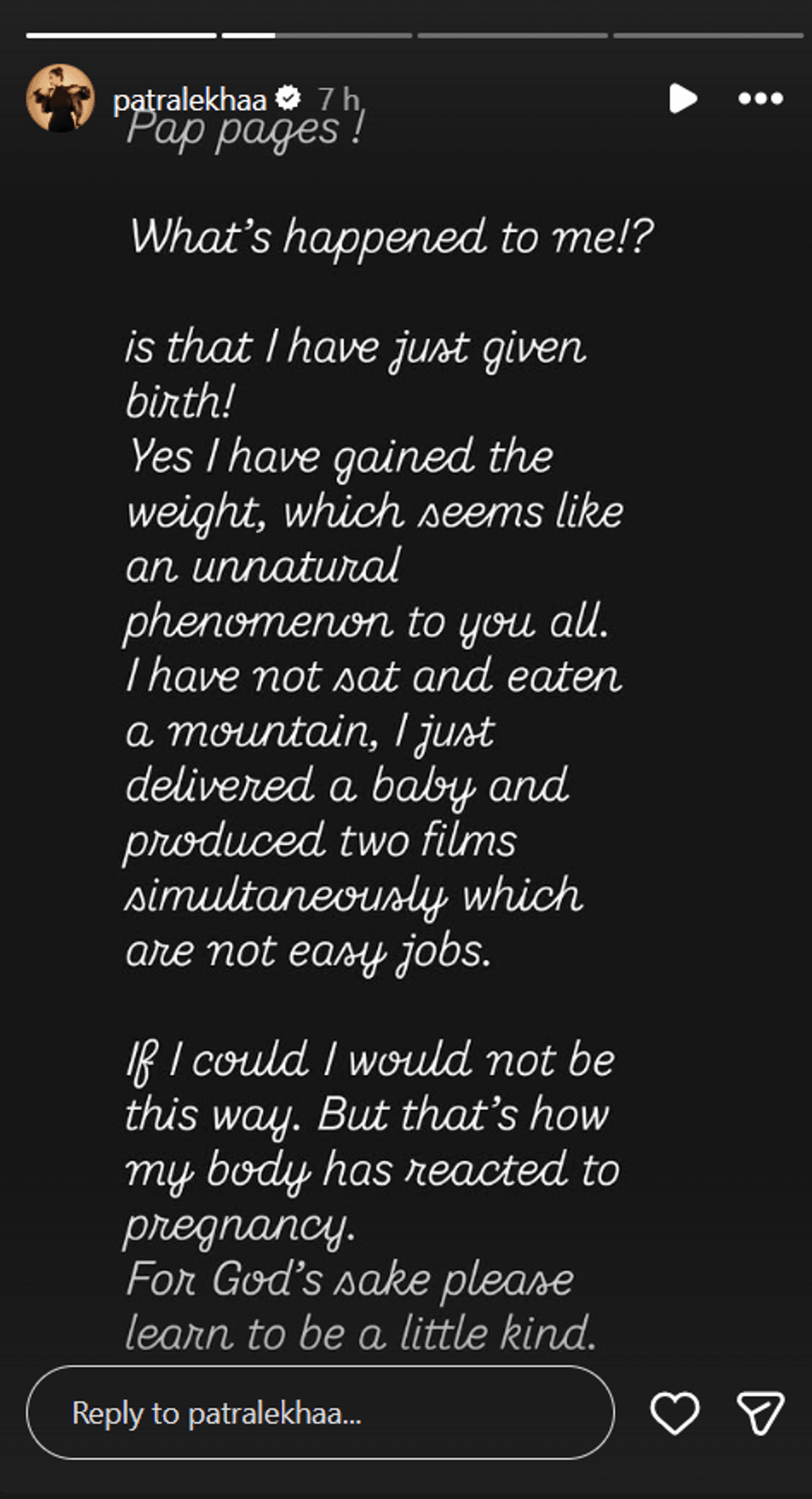Open the three-dot overflow menu

click(x=760, y=99)
